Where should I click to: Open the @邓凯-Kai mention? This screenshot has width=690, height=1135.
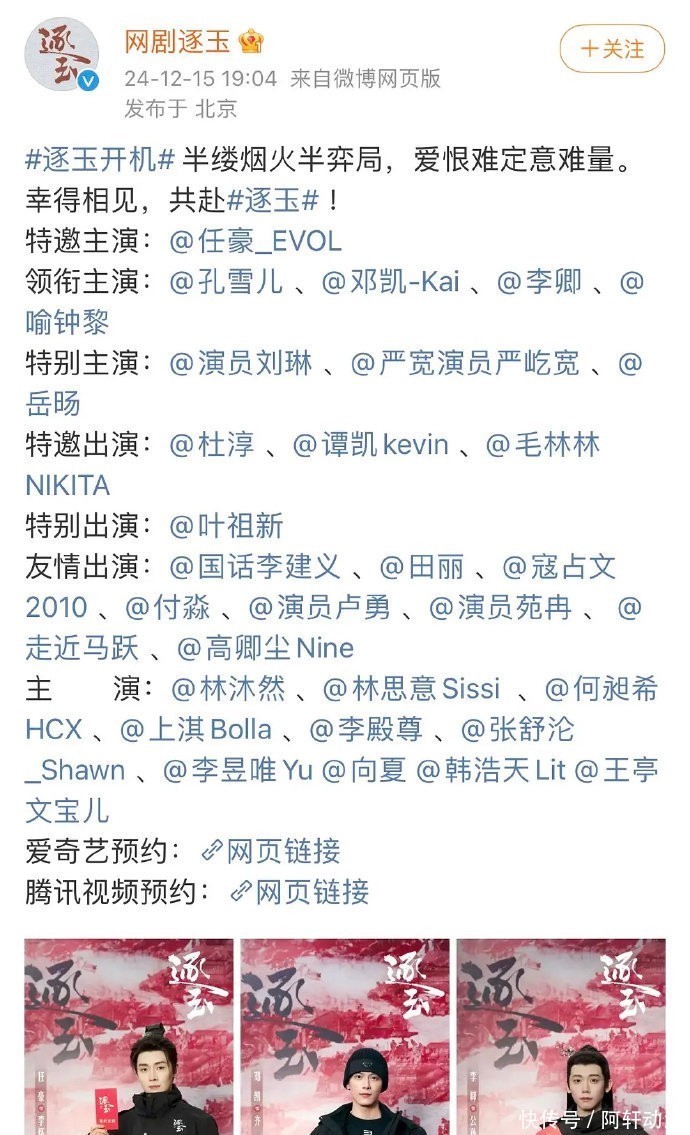tap(390, 282)
